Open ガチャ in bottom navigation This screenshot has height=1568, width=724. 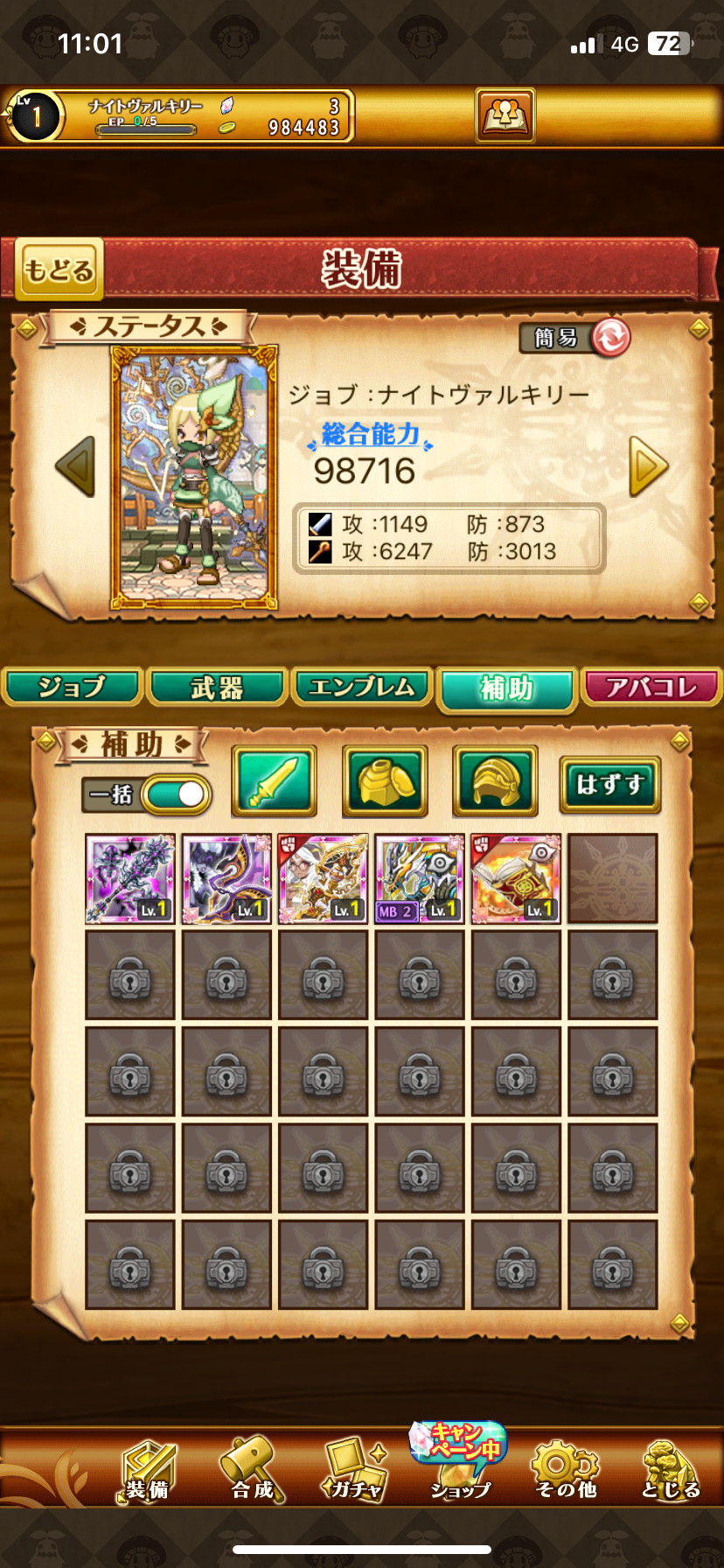point(356,1470)
